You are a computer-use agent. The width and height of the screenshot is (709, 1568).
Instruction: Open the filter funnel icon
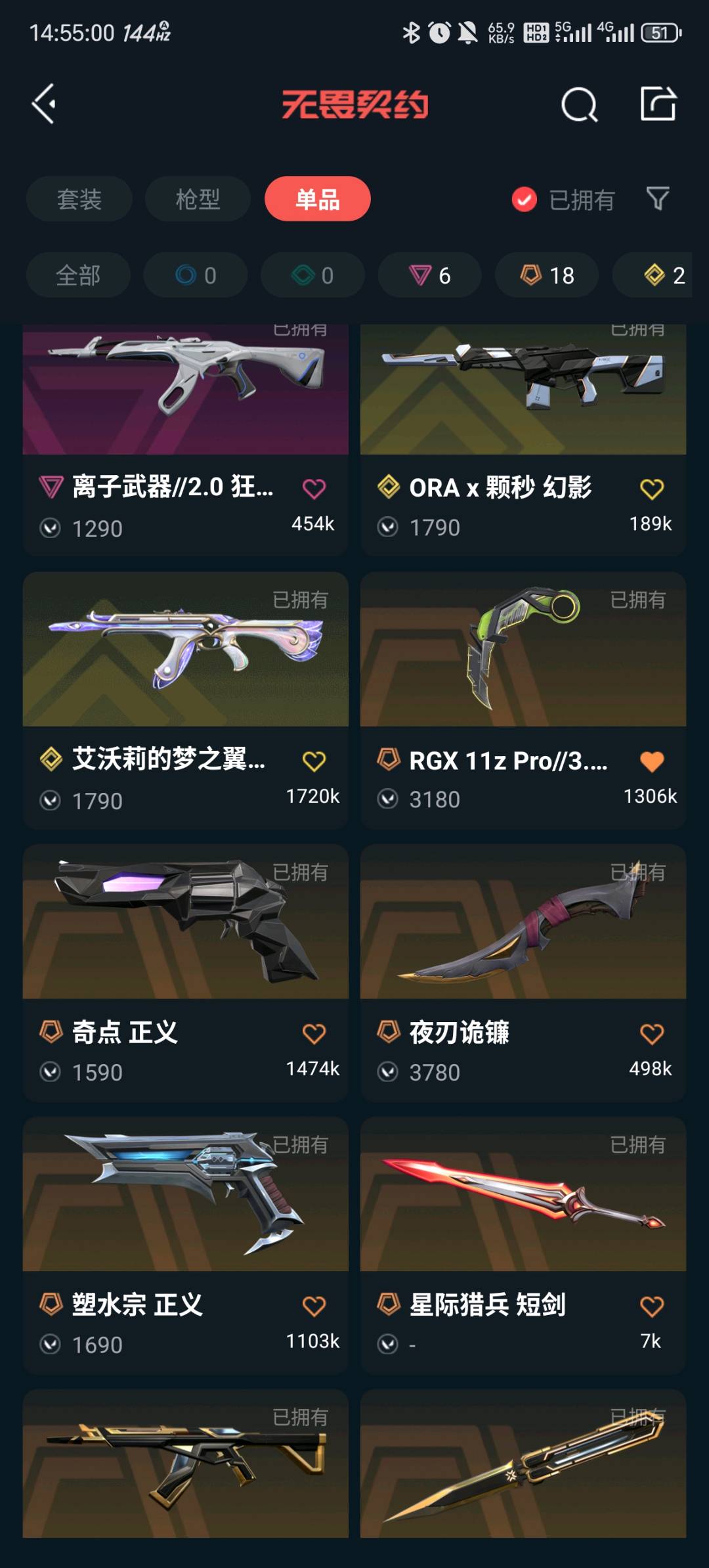[657, 198]
